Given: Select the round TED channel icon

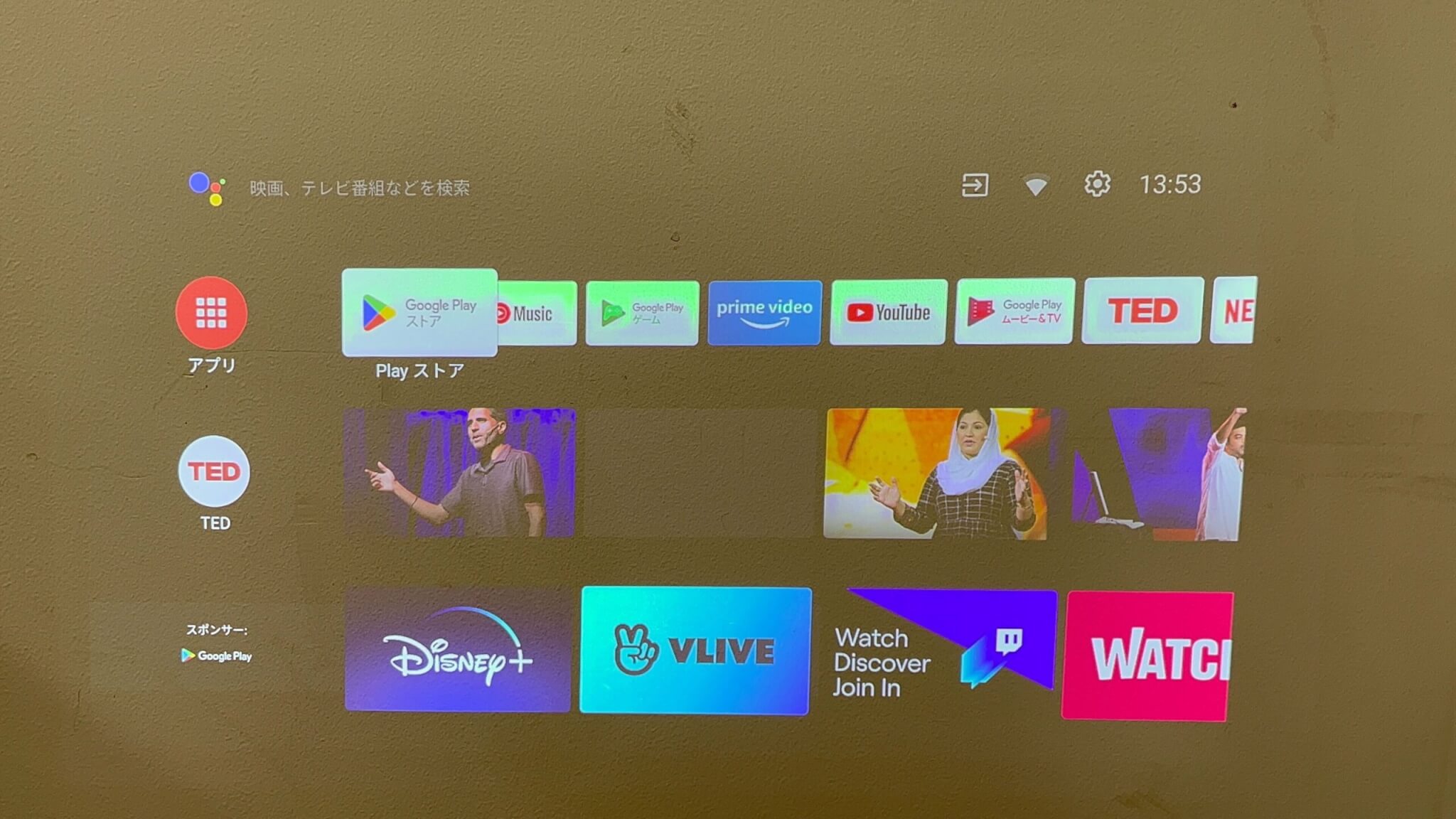Looking at the screenshot, I should (x=214, y=471).
